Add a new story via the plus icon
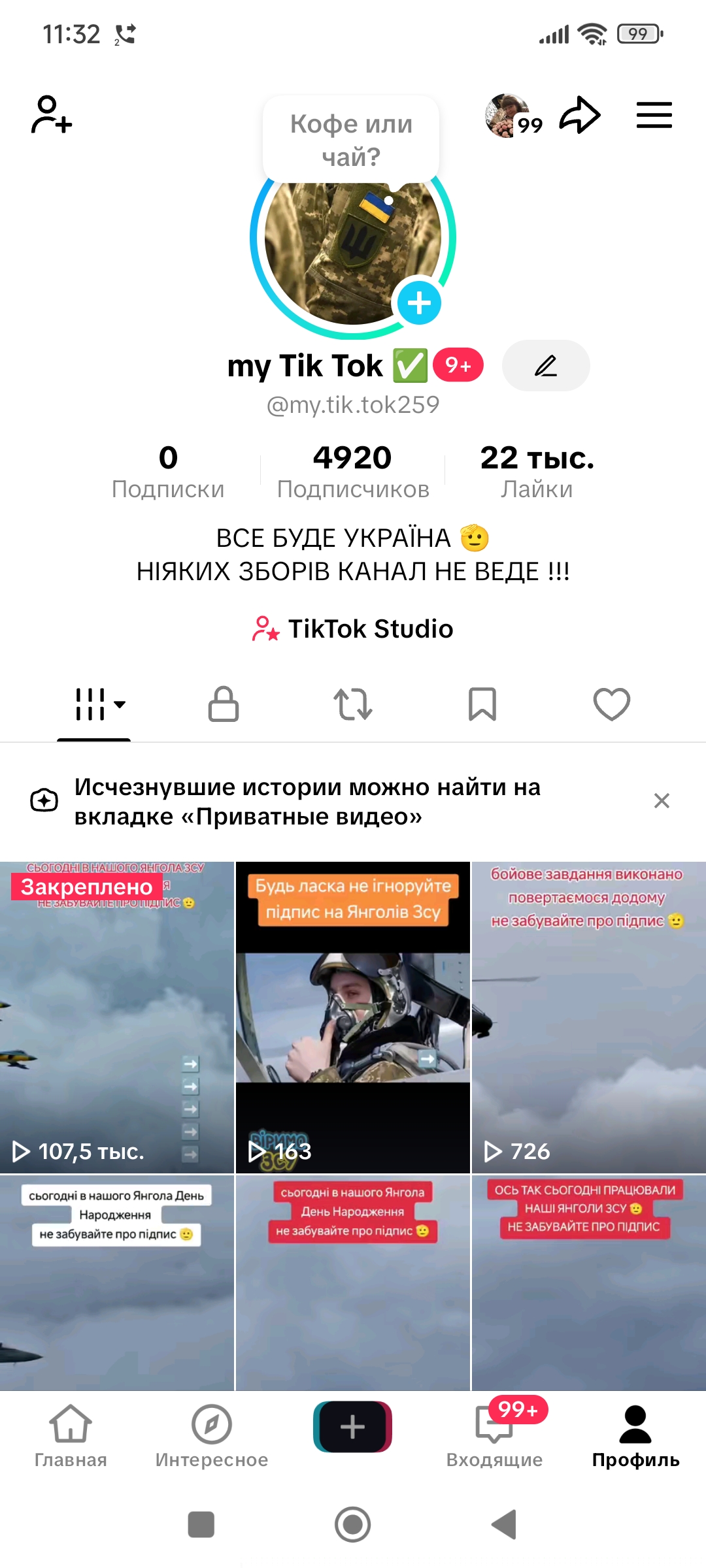This screenshot has width=706, height=1568. coord(421,302)
